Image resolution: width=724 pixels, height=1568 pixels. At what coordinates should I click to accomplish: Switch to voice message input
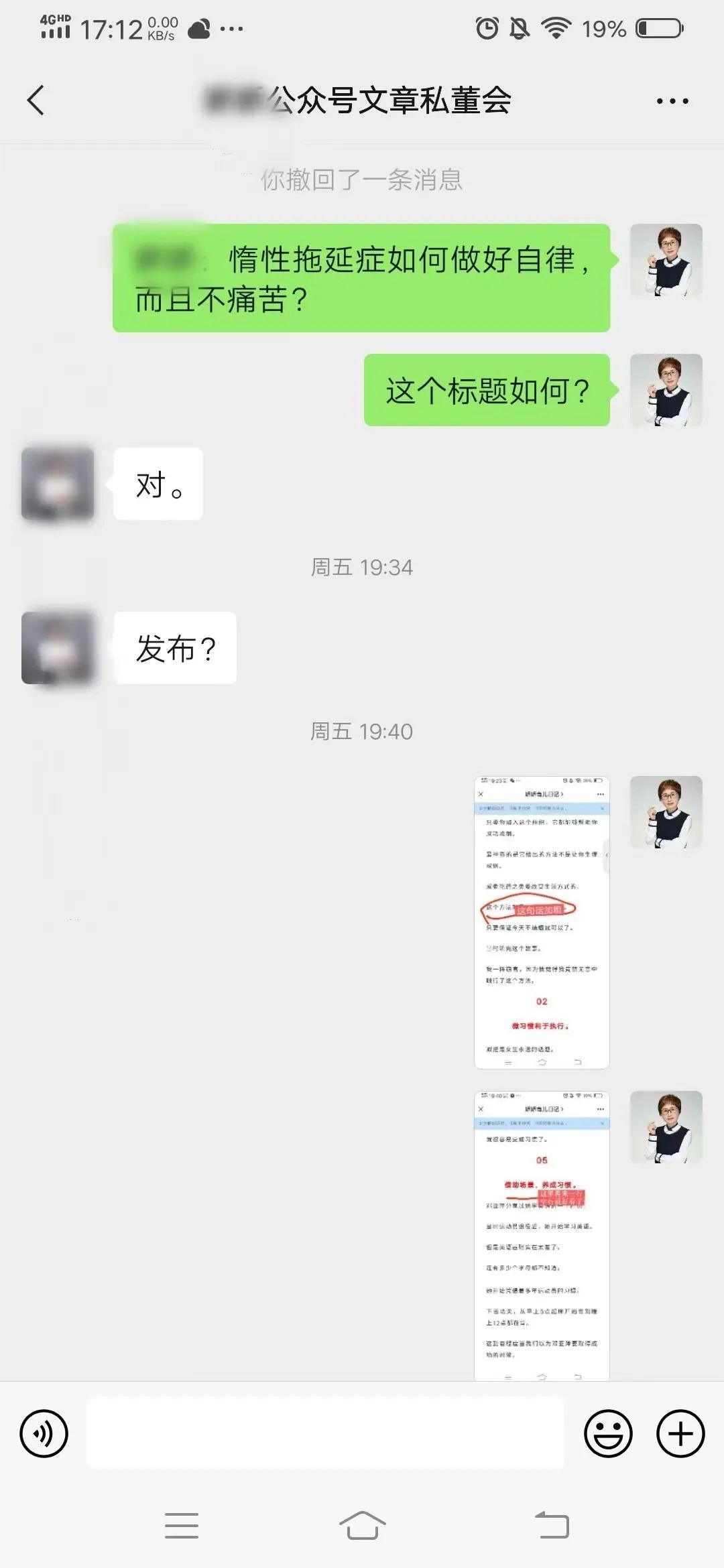44,1433
